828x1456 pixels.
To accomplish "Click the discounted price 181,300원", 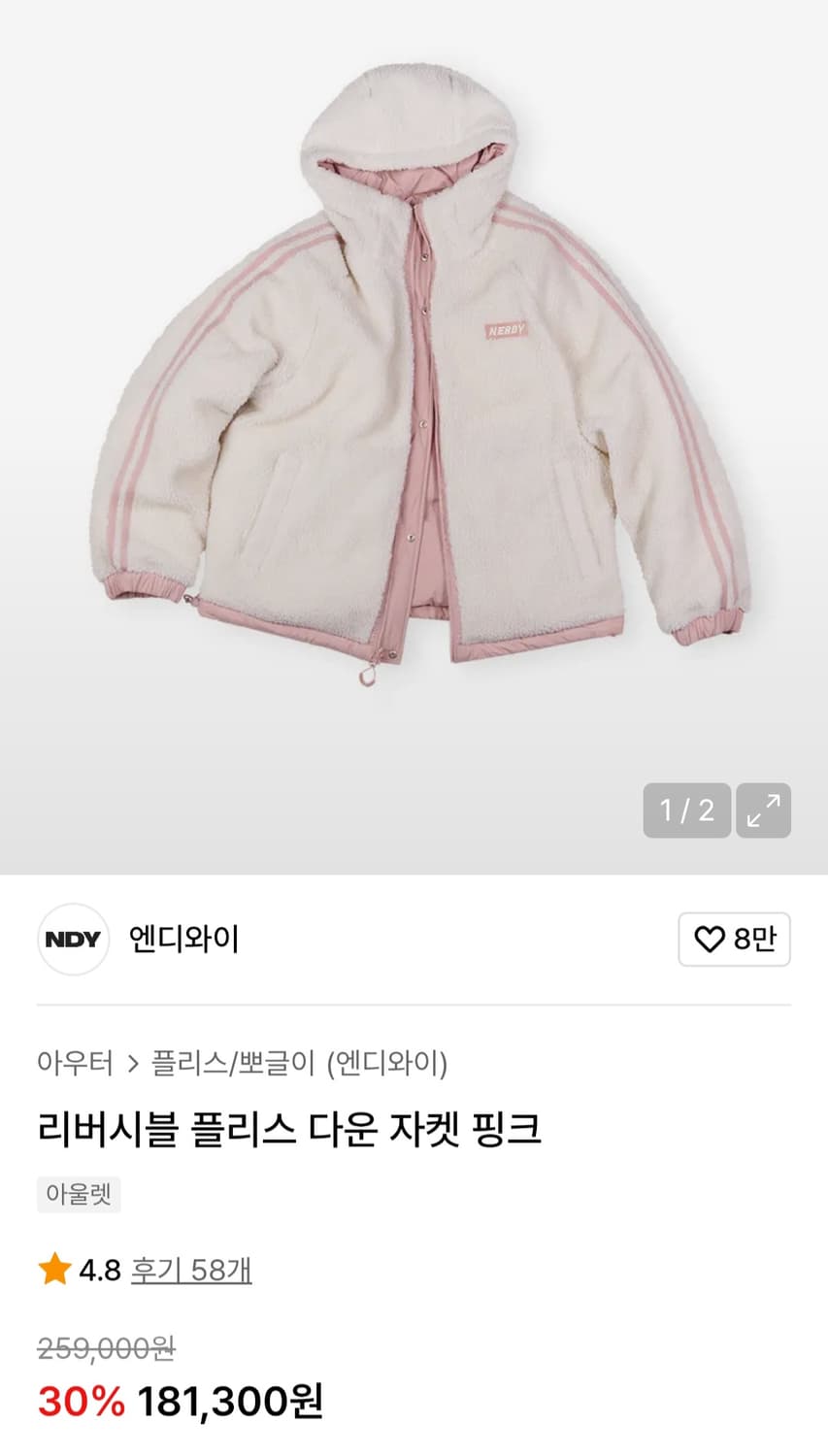I will coord(233,1402).
